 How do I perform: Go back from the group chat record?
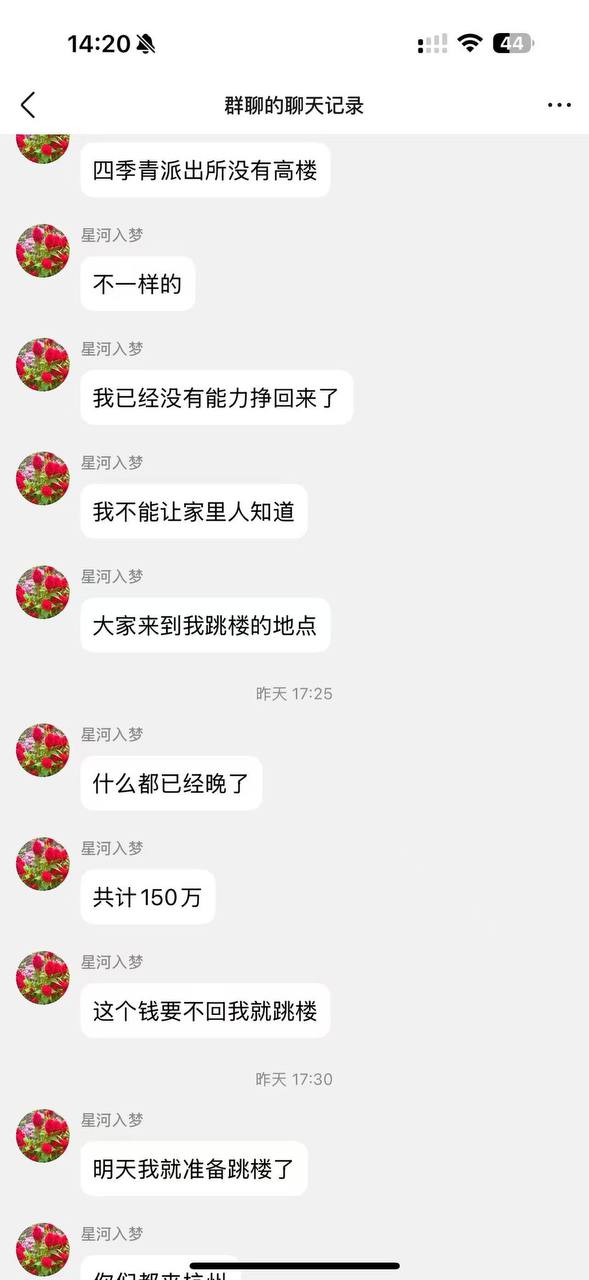(28, 105)
